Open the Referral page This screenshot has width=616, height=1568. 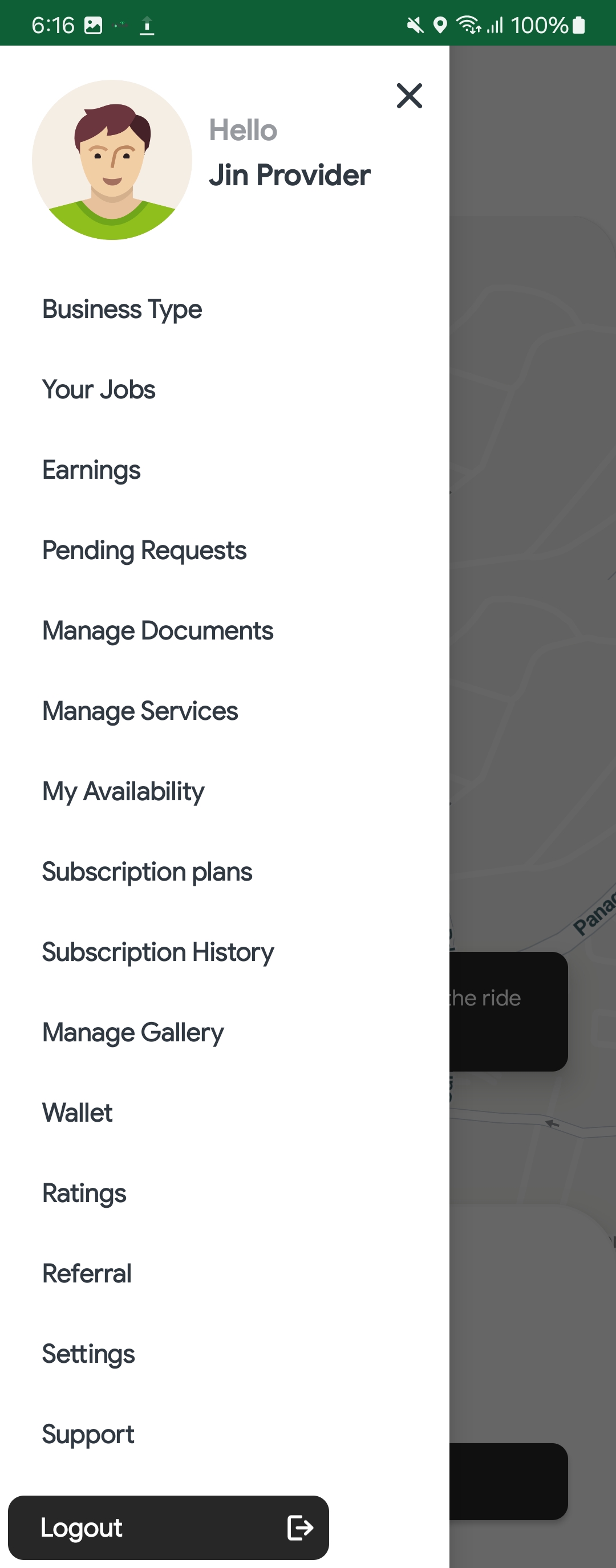87,1273
